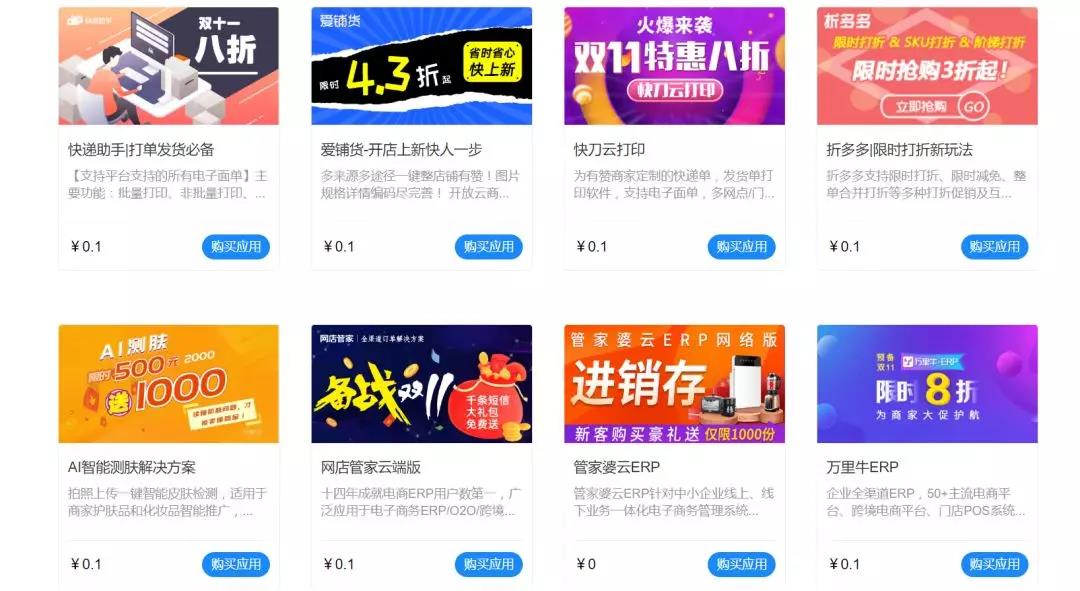This screenshot has height=591, width=1080.
Task: View the 网店管家 备战双11 card
Action: [x=421, y=383]
